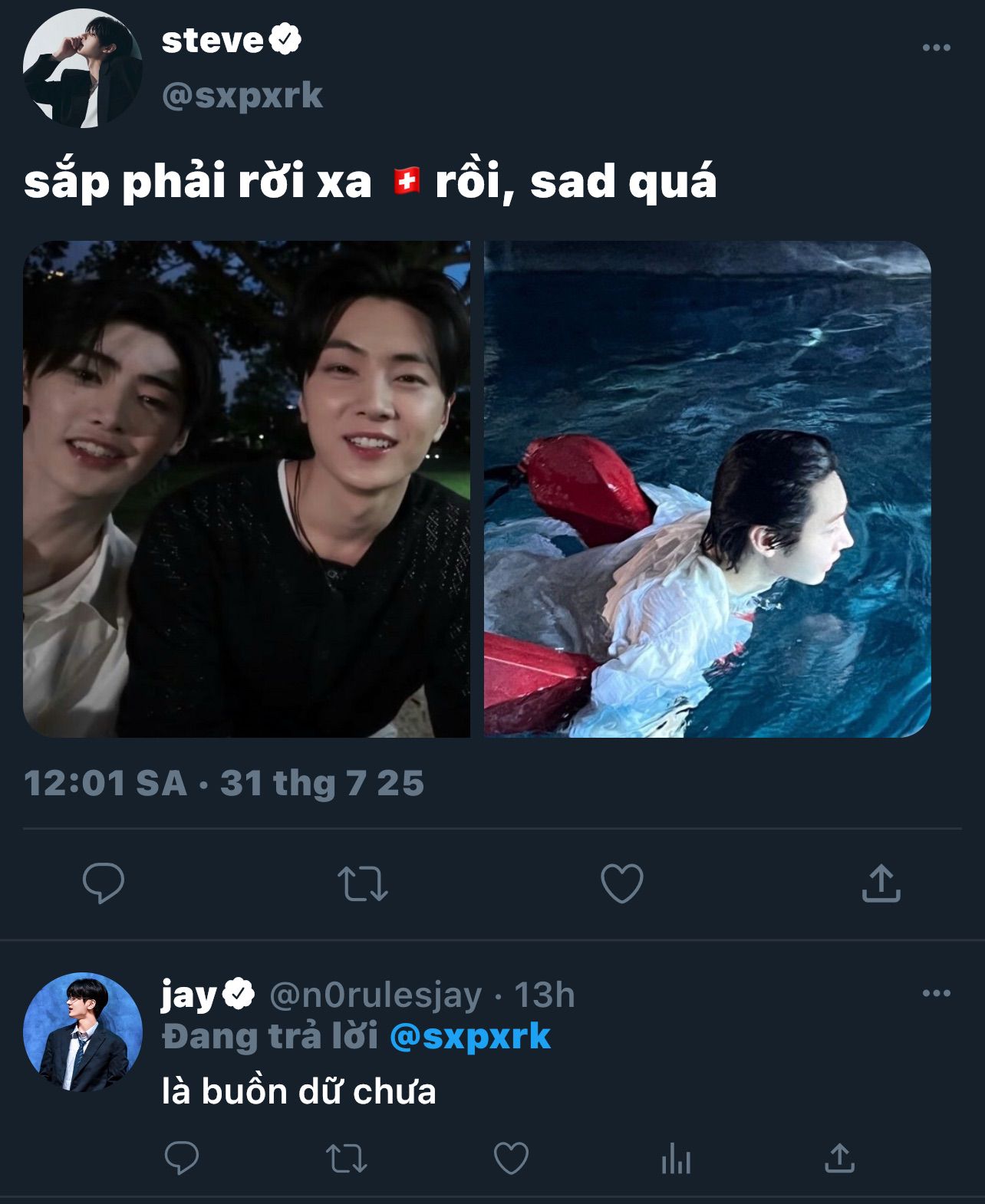985x1204 pixels.
Task: View analytics for jay's reply
Action: 676,1158
